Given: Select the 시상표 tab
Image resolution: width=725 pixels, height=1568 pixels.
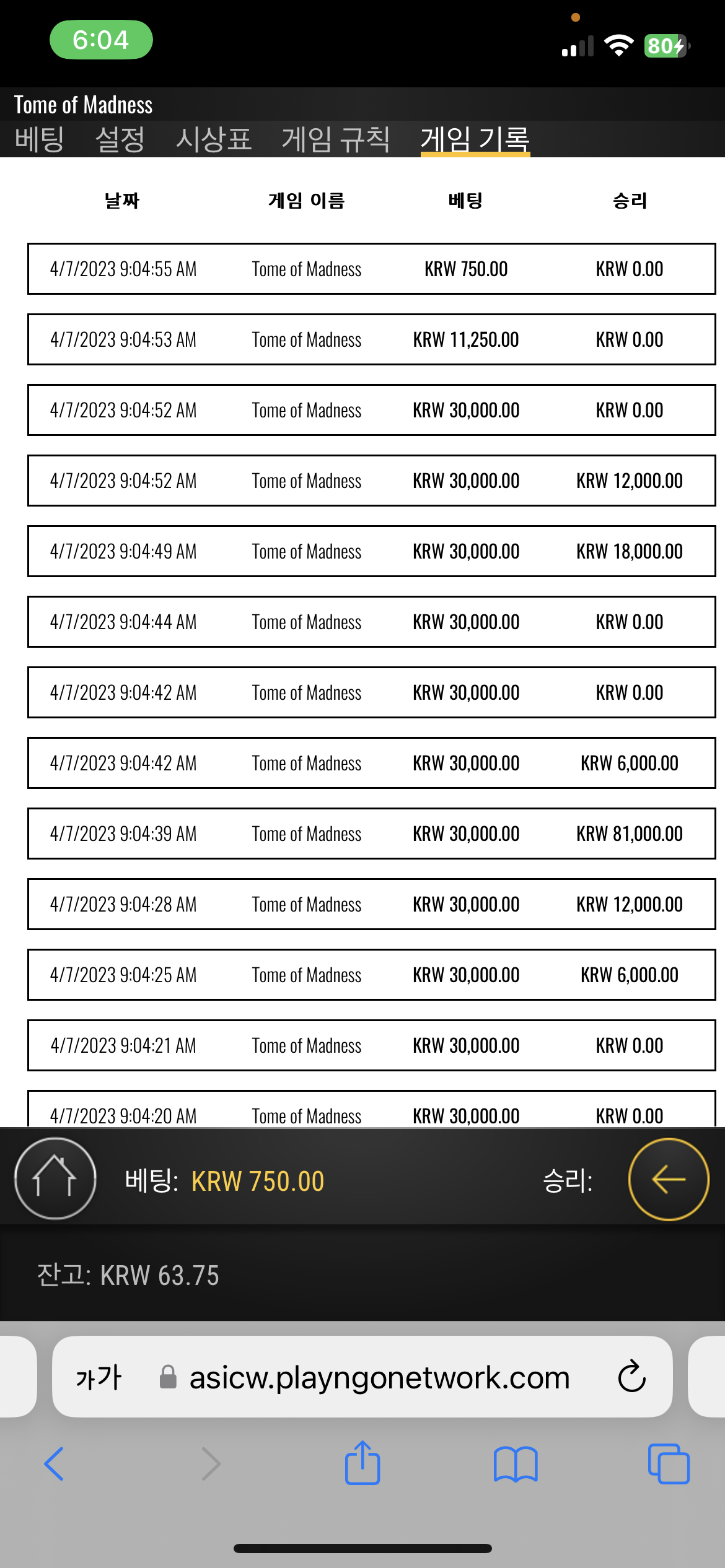Looking at the screenshot, I should (214, 139).
